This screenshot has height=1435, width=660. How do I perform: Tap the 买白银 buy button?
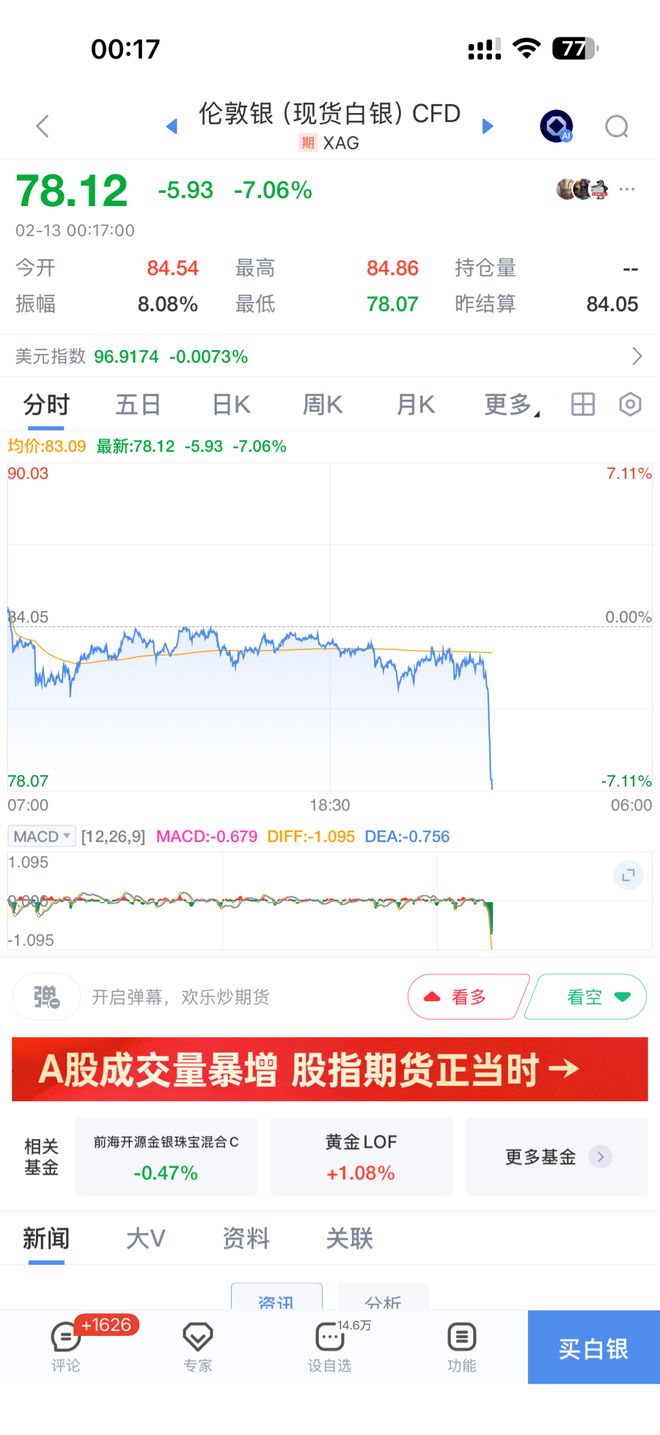point(593,1348)
